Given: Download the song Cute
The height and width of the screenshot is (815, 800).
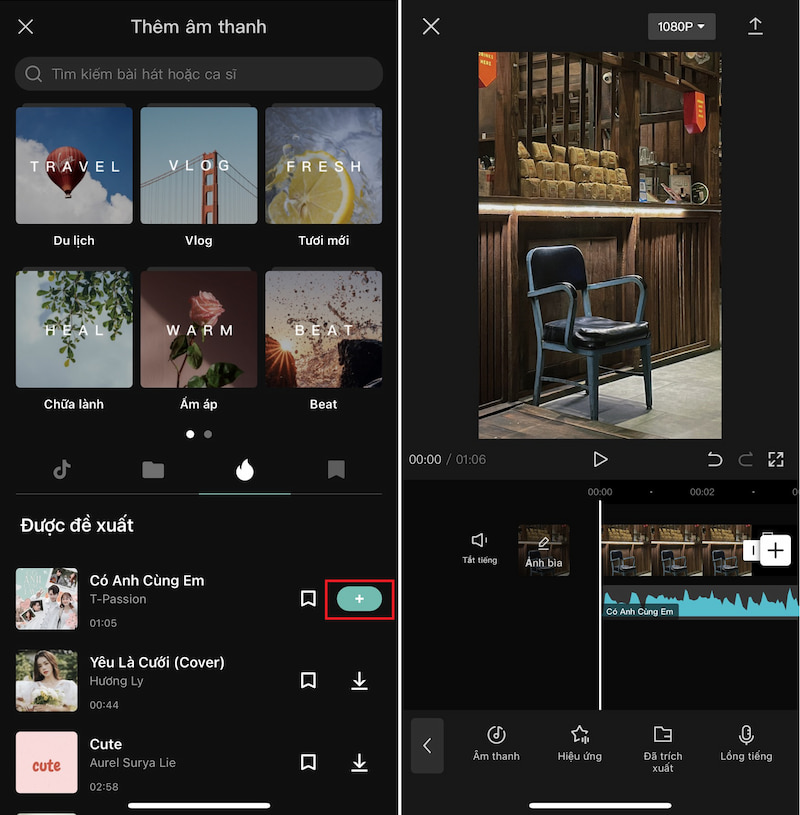Looking at the screenshot, I should pyautogui.click(x=359, y=762).
